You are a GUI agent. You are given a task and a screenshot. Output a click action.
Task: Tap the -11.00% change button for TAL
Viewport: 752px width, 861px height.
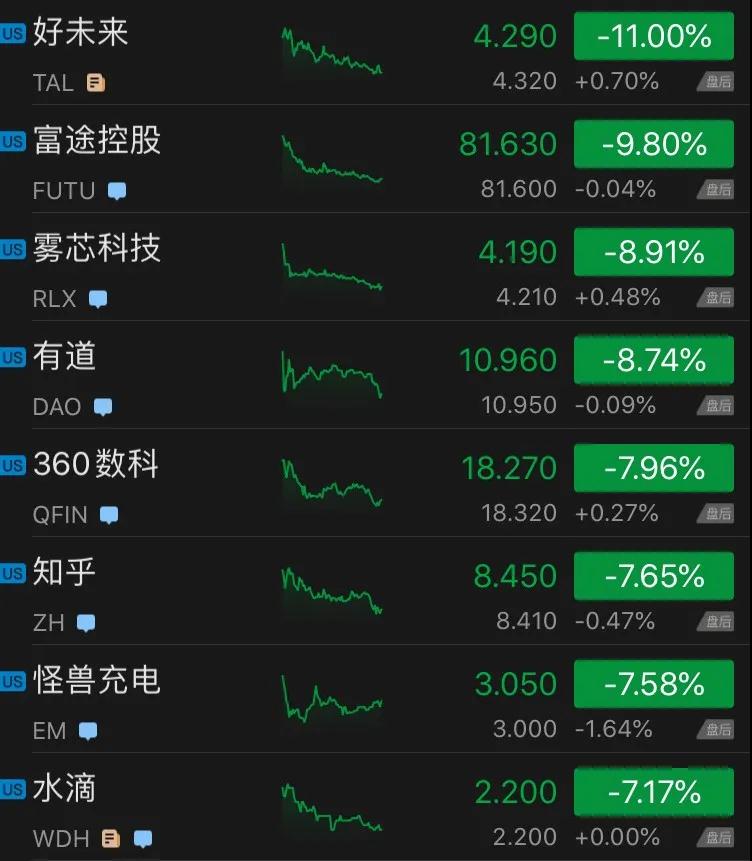pos(654,37)
